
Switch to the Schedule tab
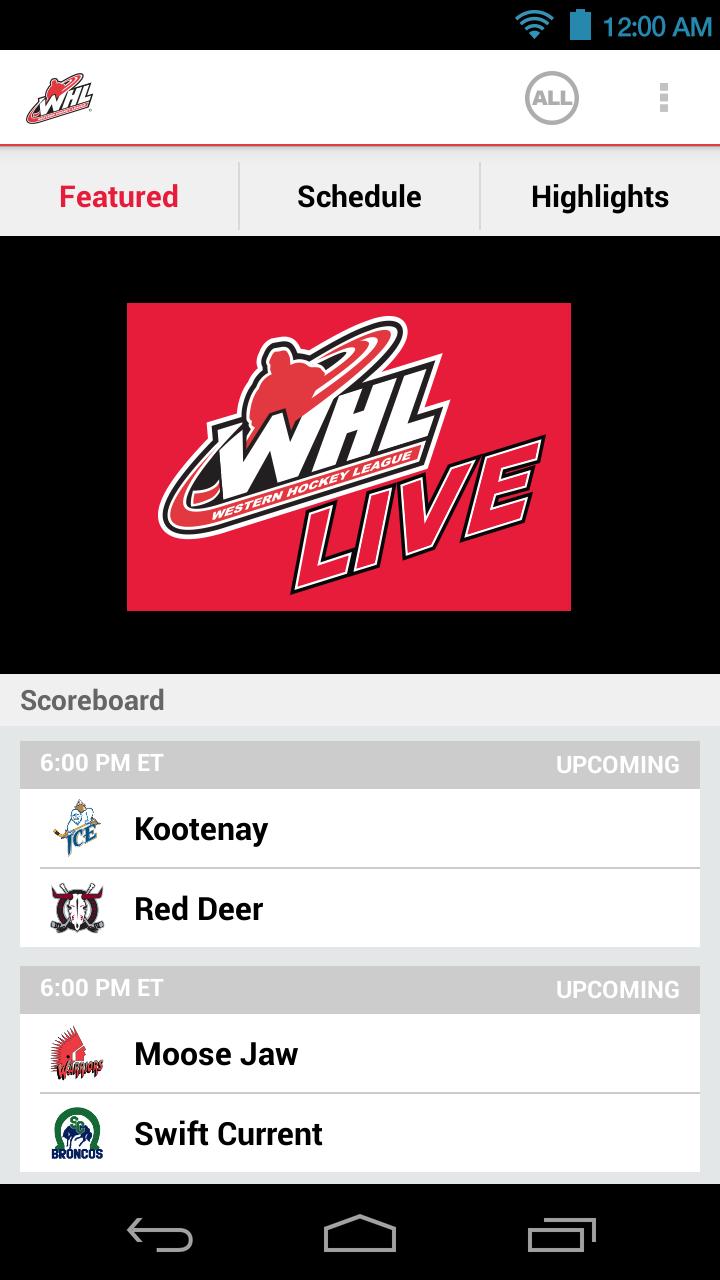pos(358,196)
